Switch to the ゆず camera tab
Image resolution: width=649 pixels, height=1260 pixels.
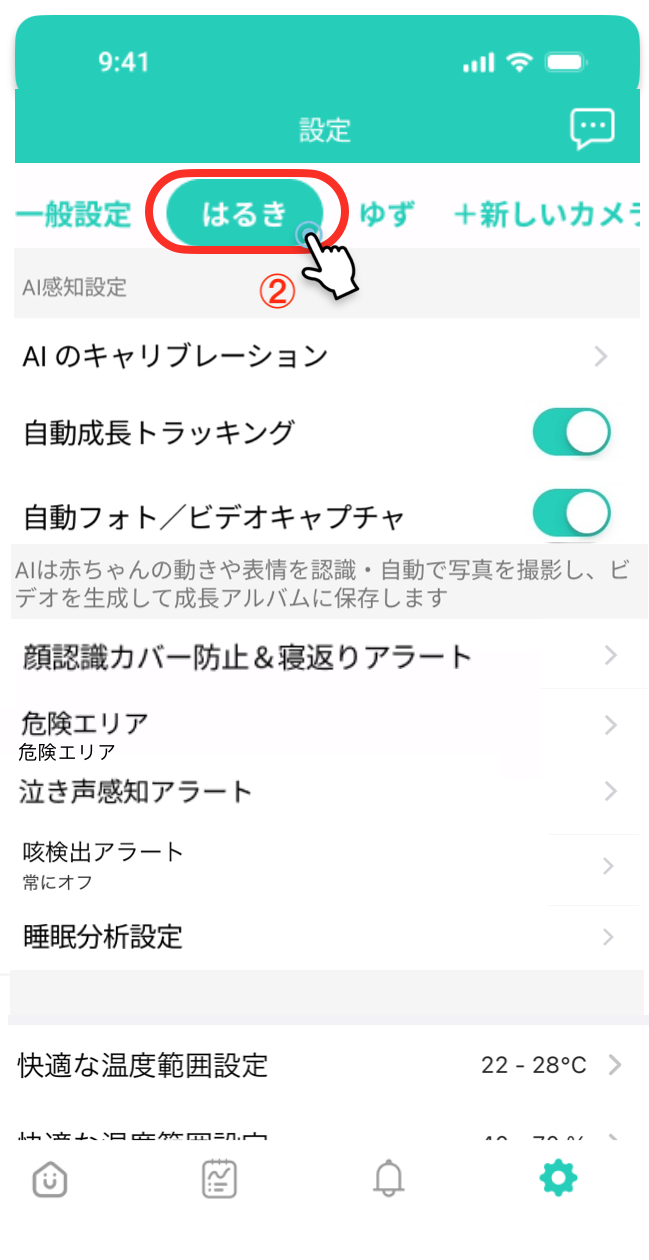(386, 214)
